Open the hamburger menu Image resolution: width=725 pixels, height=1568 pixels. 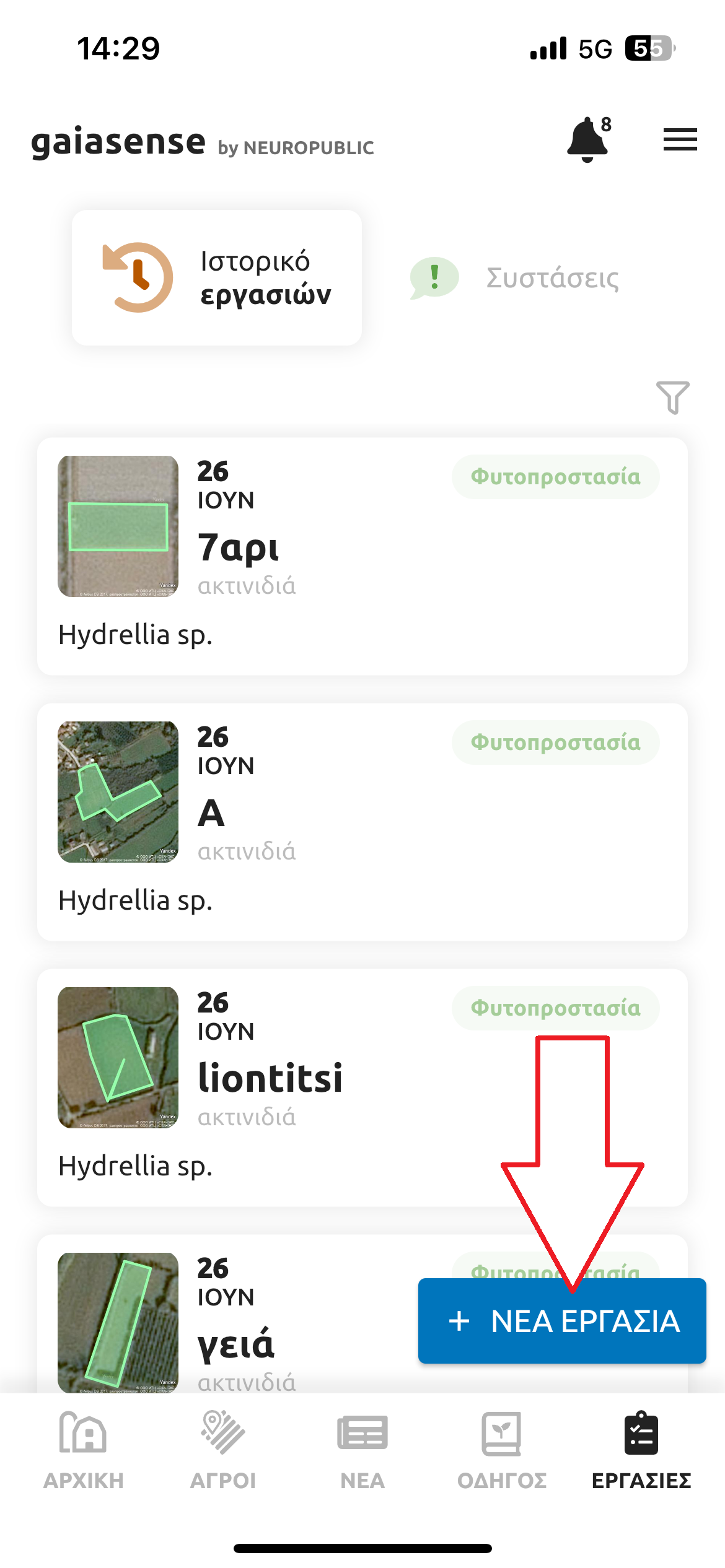680,139
